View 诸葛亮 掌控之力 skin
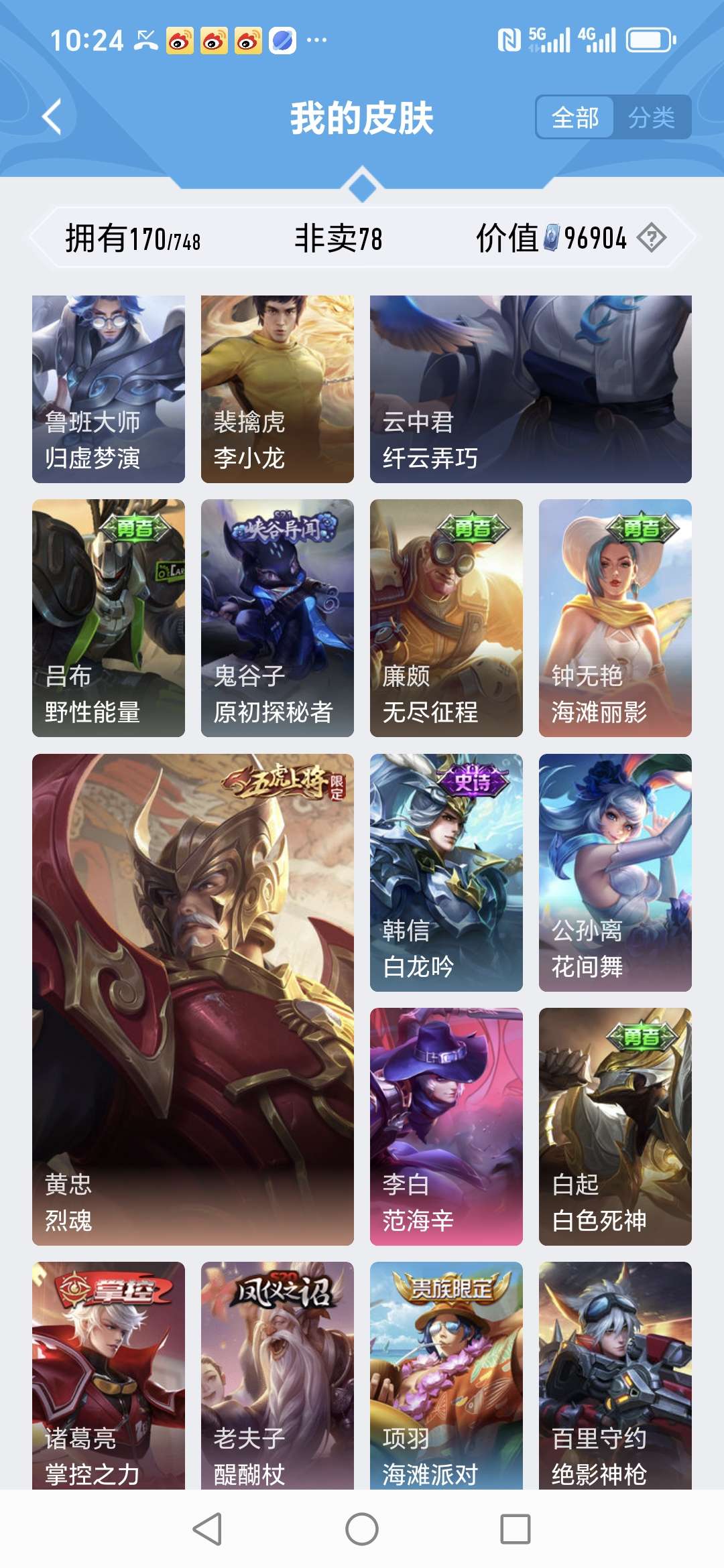The width and height of the screenshot is (724, 1568). tap(109, 1375)
